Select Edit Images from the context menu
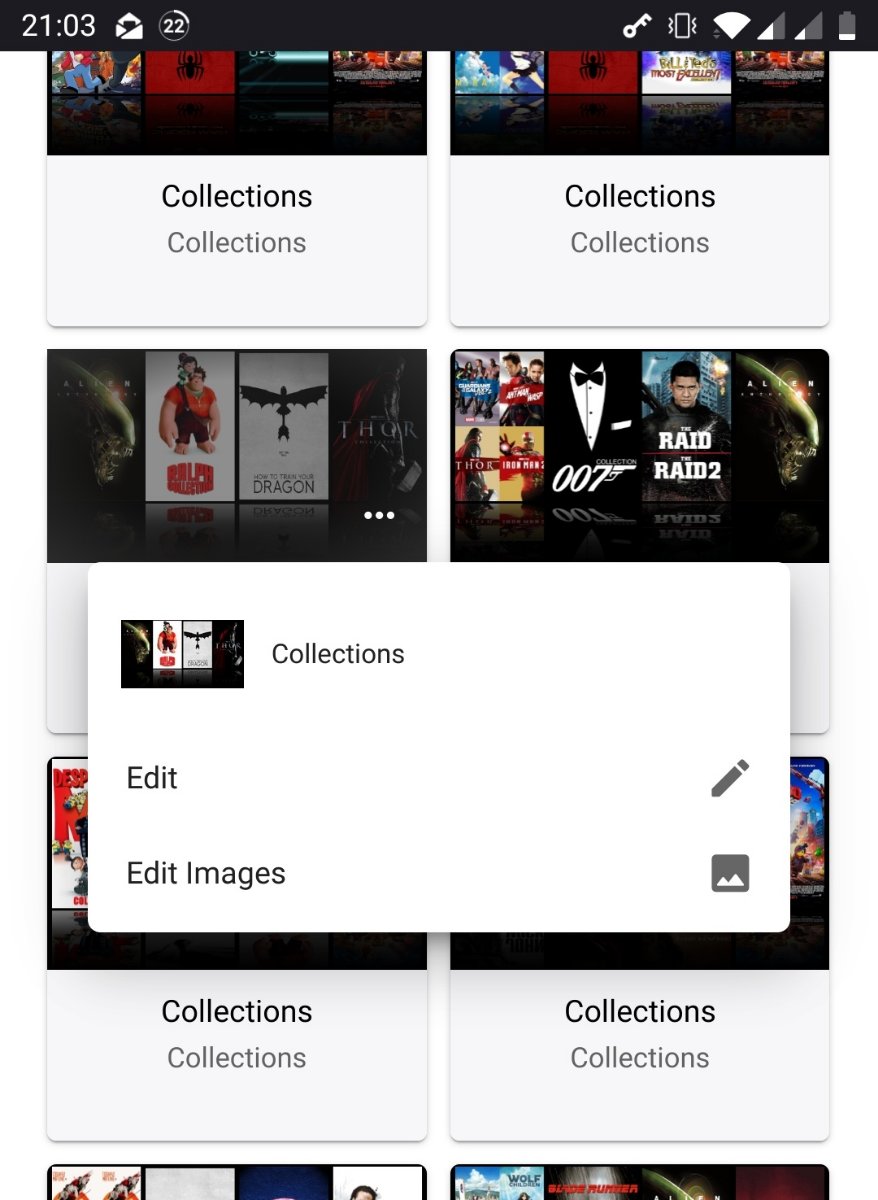 coord(205,873)
